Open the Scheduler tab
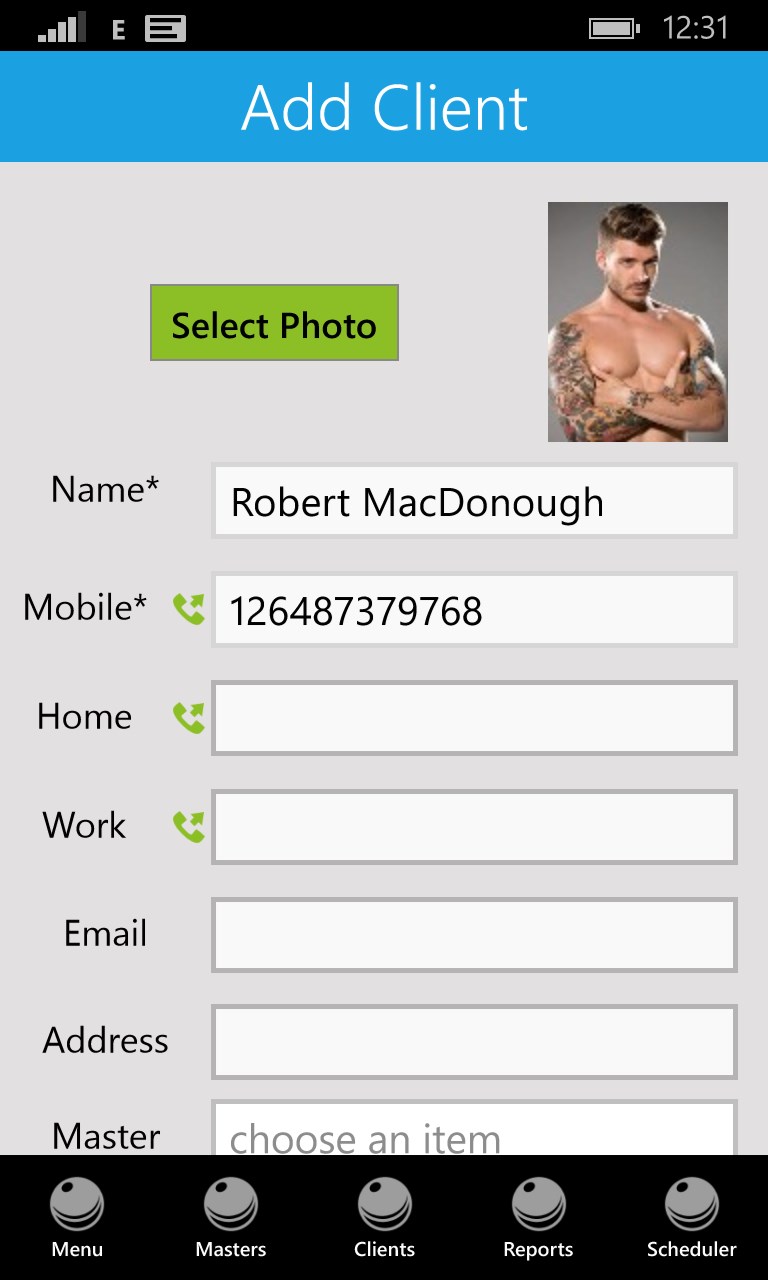This screenshot has height=1280, width=768. coord(691,1218)
